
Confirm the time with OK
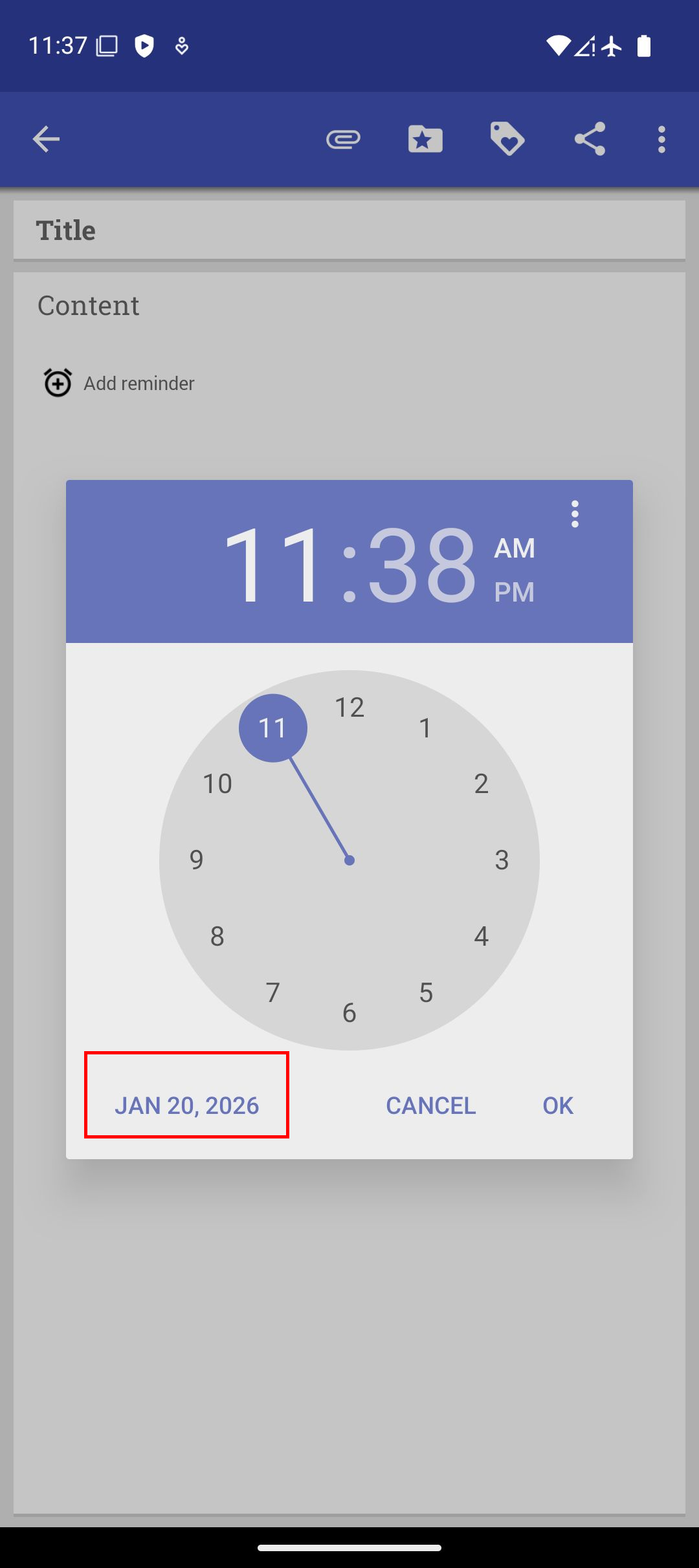pyautogui.click(x=558, y=1105)
